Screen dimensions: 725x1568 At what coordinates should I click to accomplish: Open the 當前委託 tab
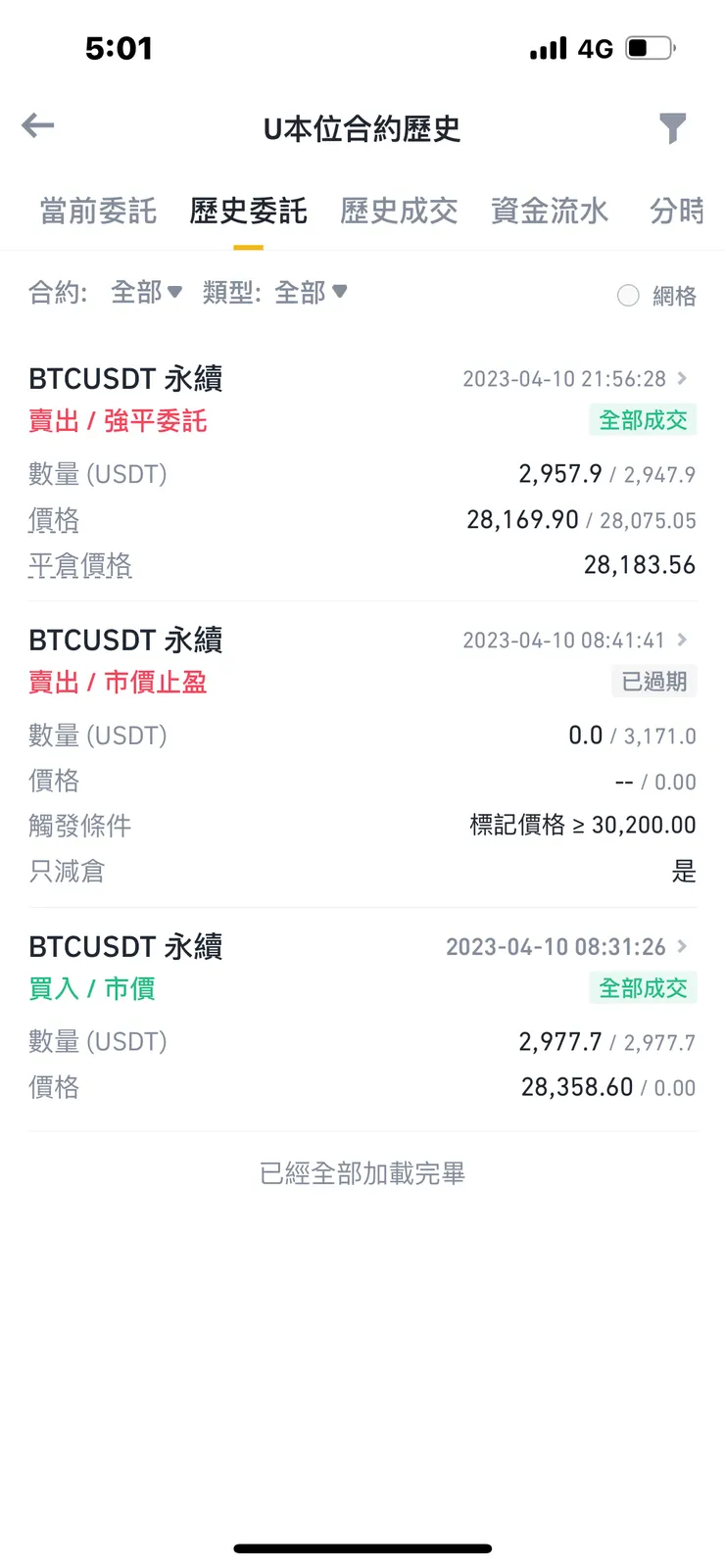95,211
